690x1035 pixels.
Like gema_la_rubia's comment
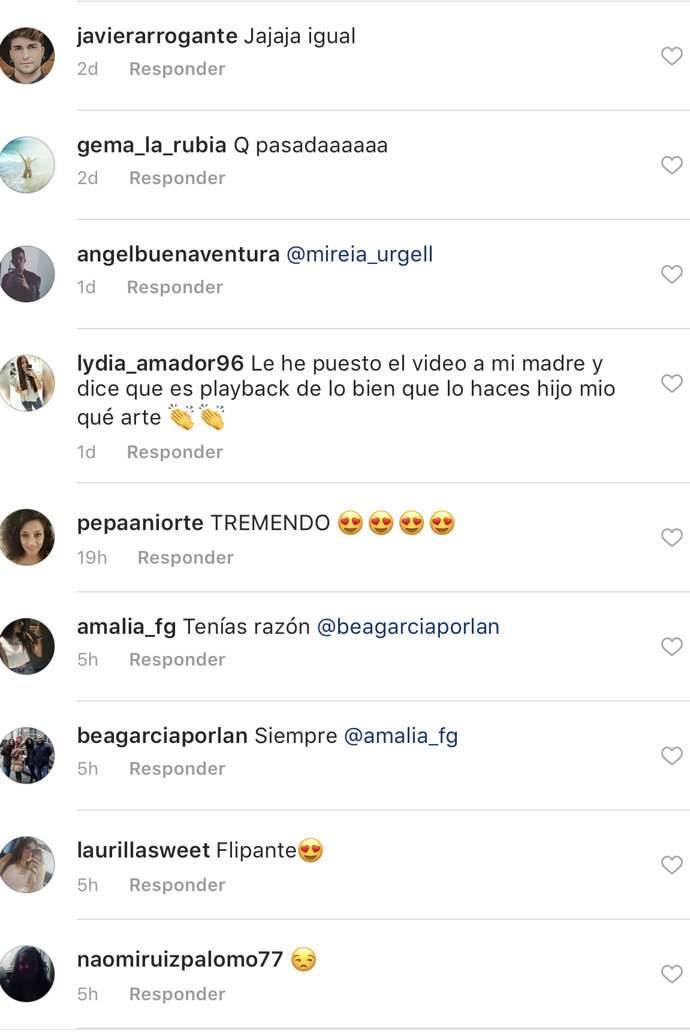coord(671,165)
